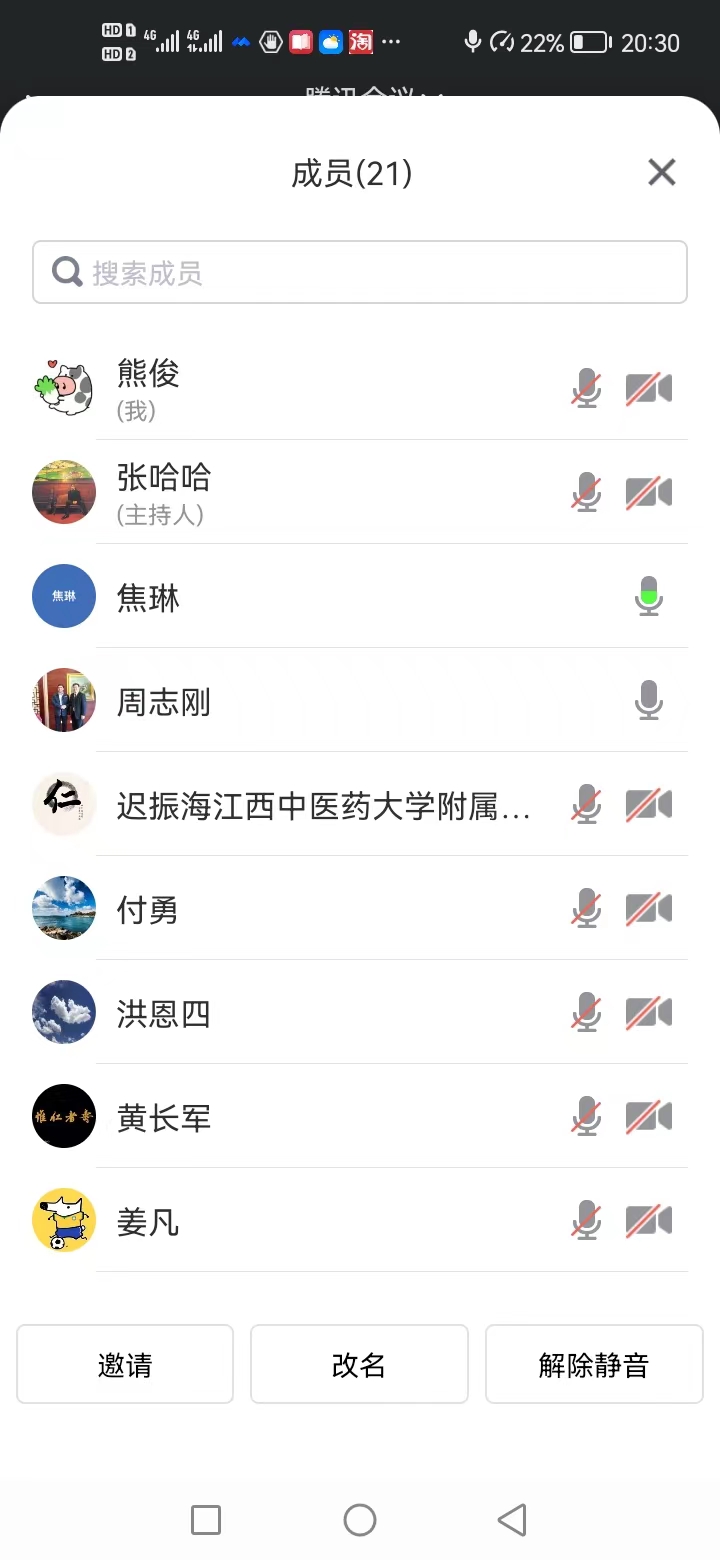Image resolution: width=720 pixels, height=1560 pixels.
Task: Open member row for 熊俊
Action: (300, 388)
